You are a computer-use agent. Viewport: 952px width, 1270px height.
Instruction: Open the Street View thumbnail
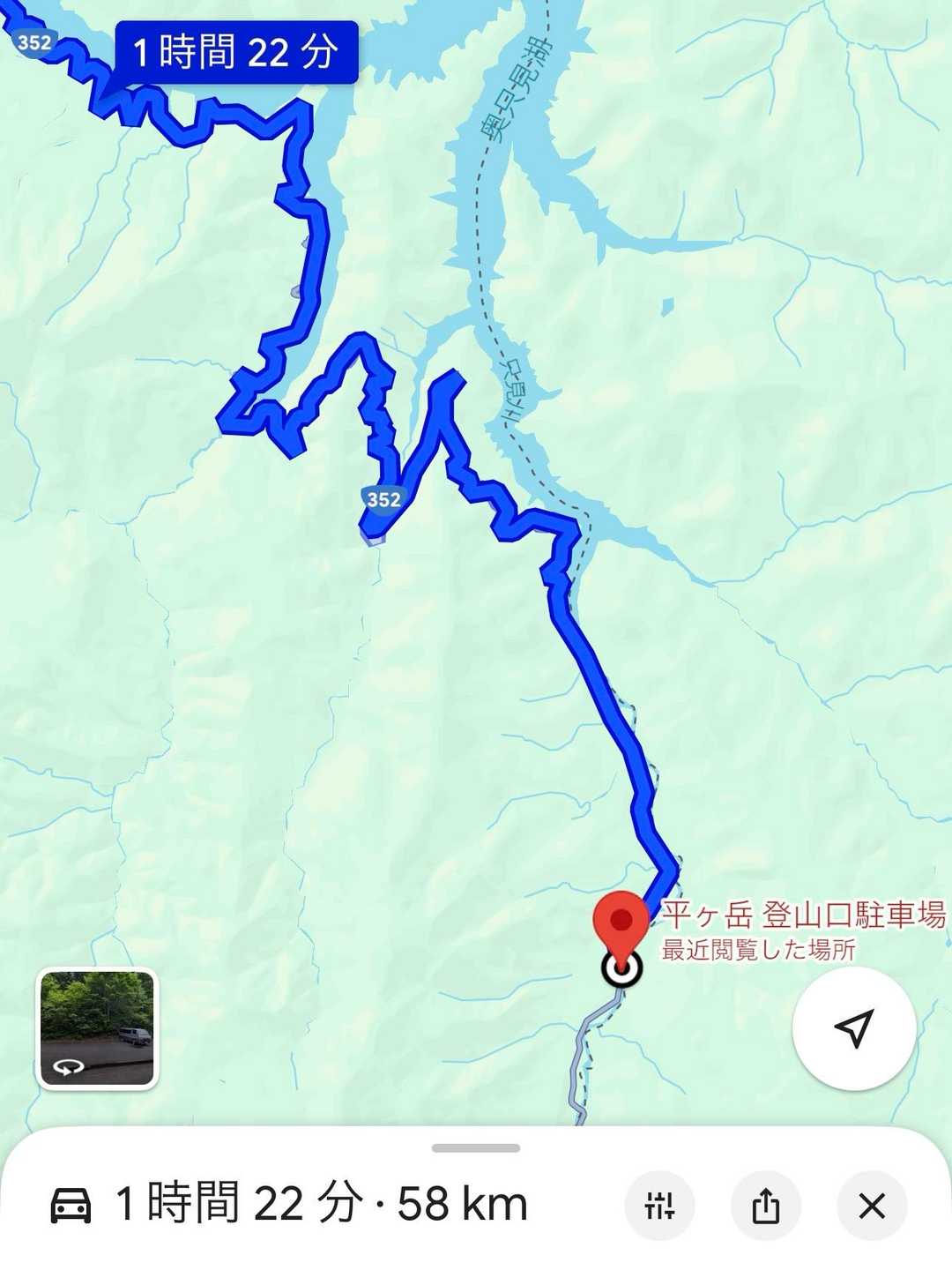(97, 1028)
